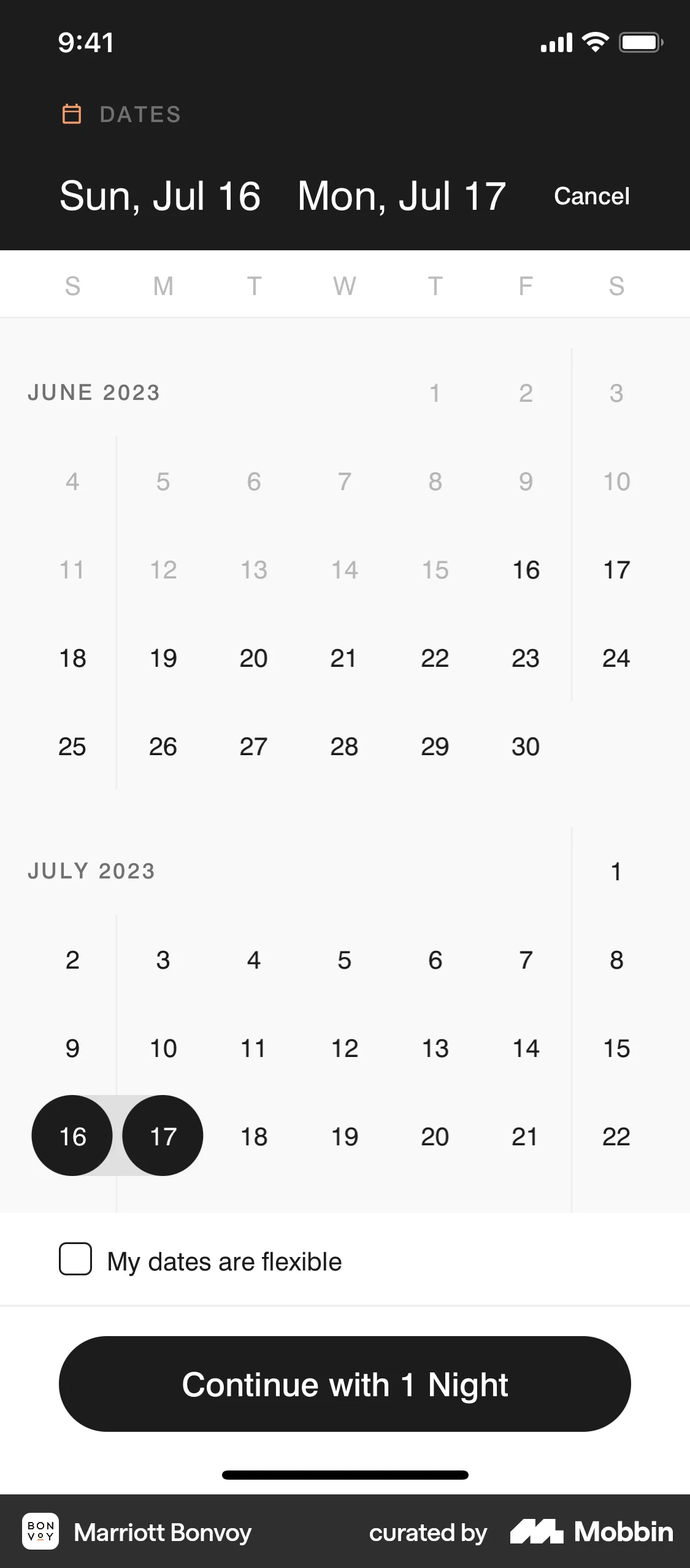Click June 16 in the calendar

(x=526, y=569)
